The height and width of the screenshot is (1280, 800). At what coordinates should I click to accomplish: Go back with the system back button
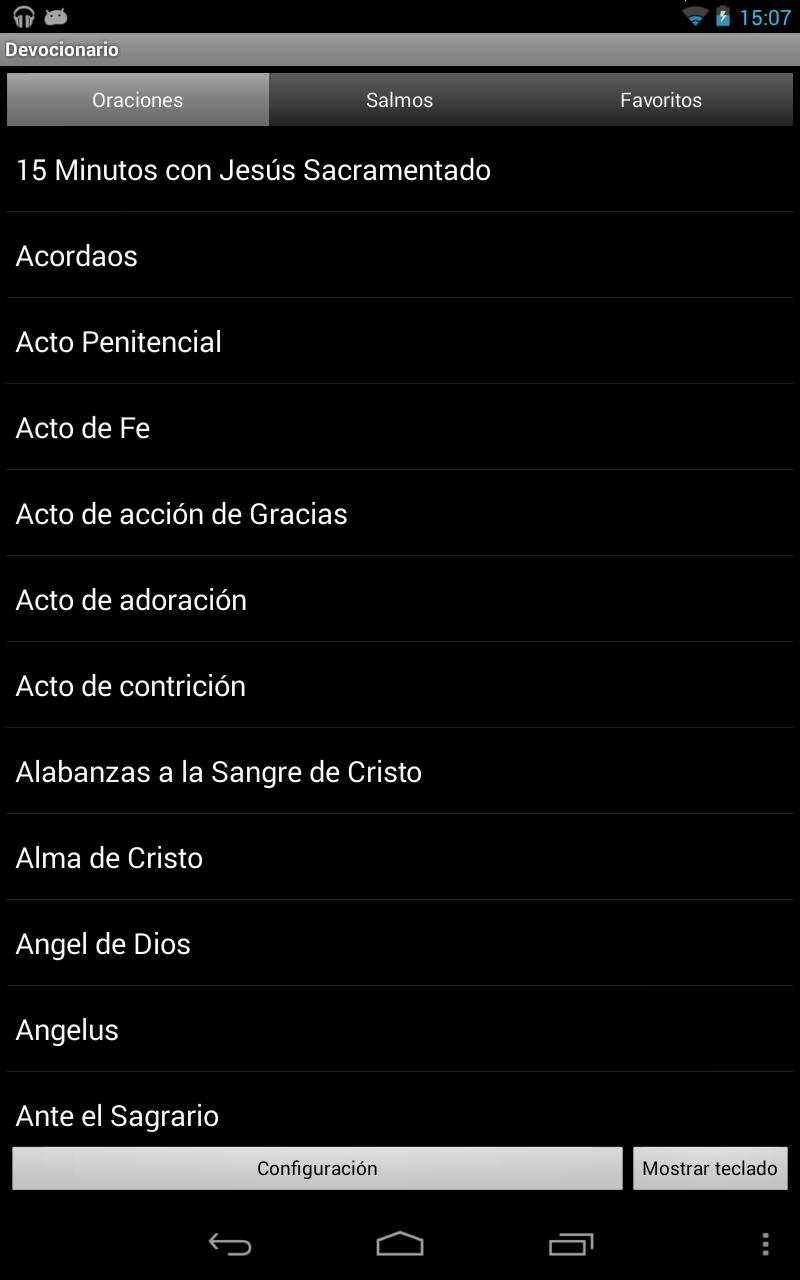click(x=230, y=1244)
